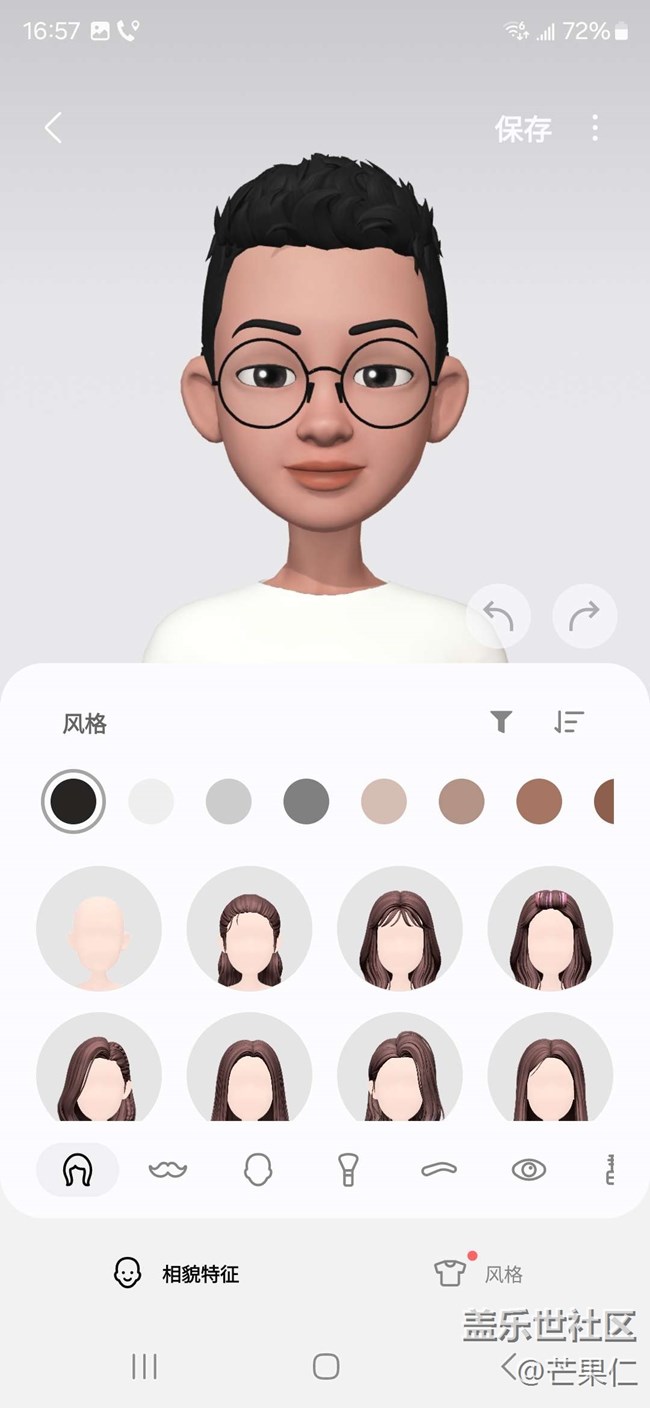Select the black hair color swatch

point(73,801)
